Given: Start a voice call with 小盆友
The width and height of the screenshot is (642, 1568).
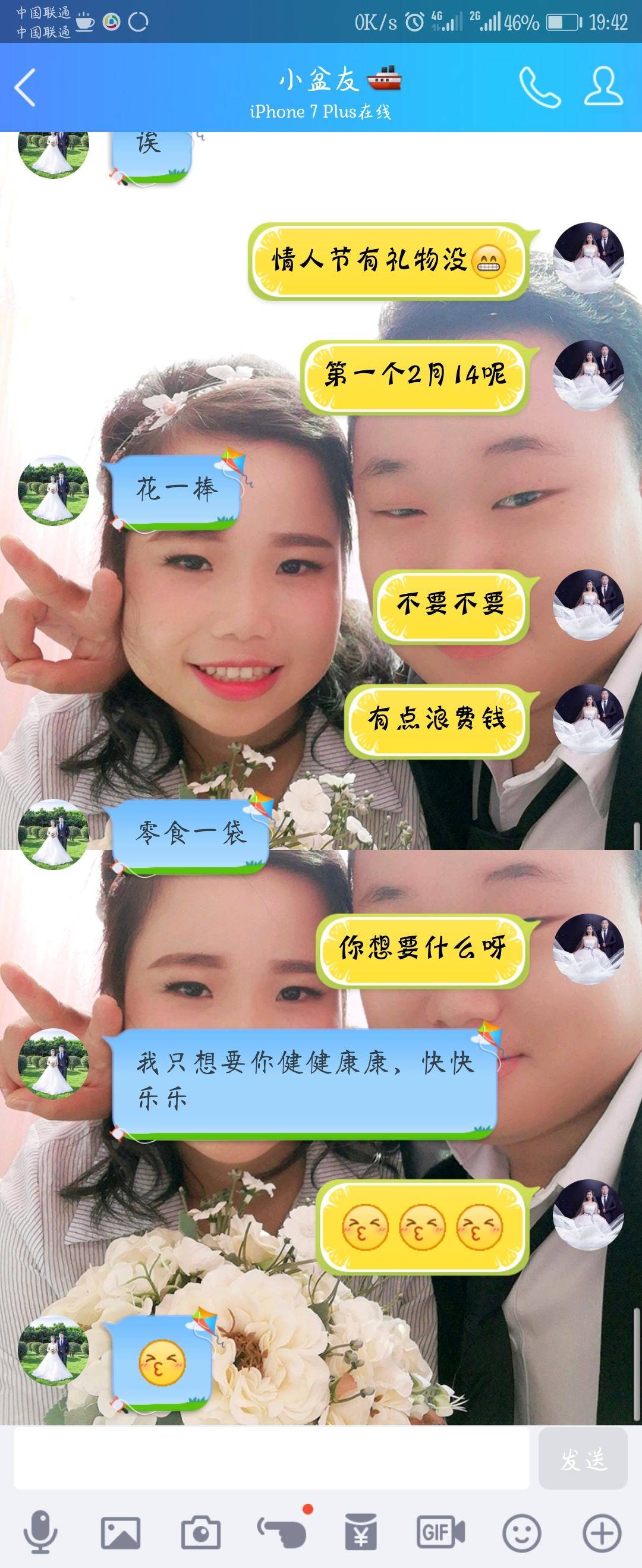Looking at the screenshot, I should click(x=539, y=87).
